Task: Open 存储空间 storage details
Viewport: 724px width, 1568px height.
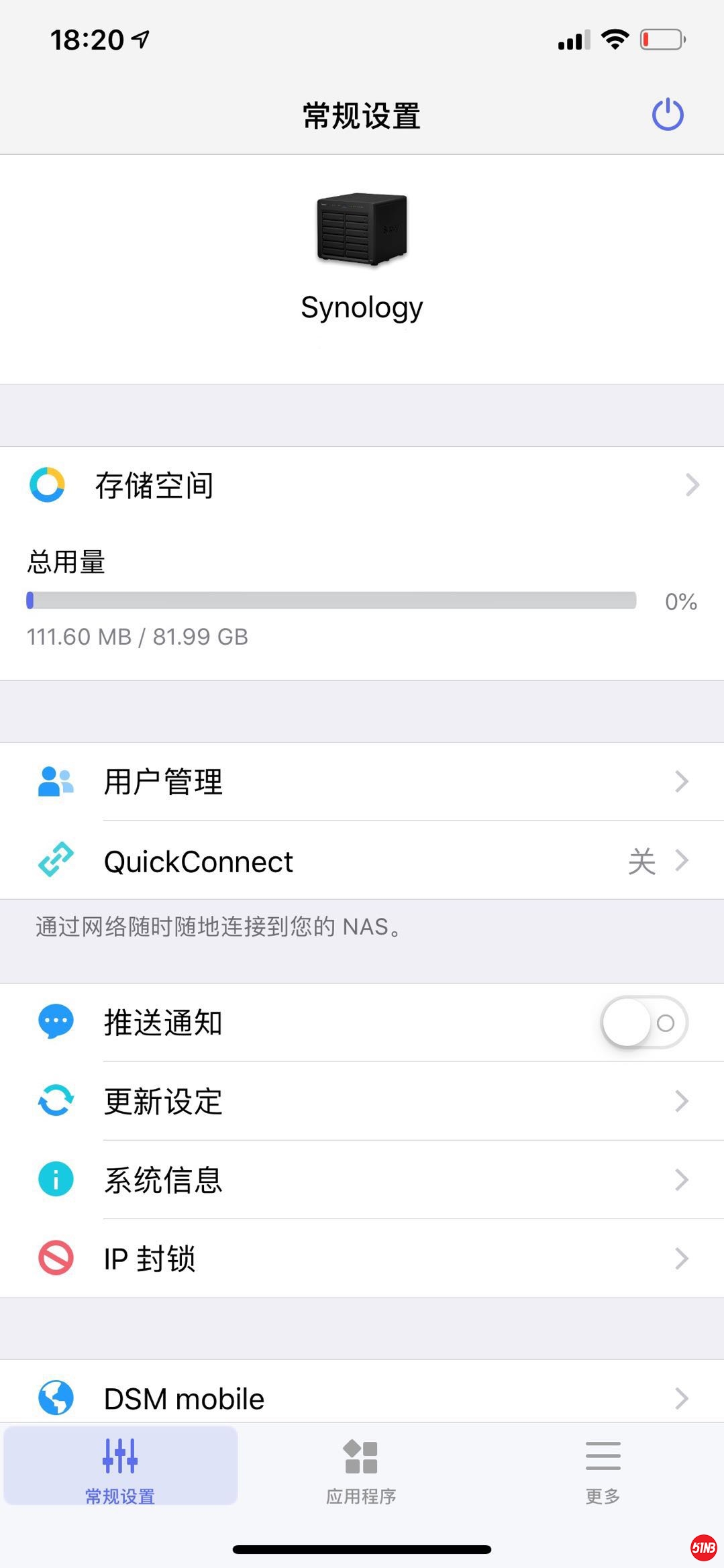Action: click(x=362, y=485)
